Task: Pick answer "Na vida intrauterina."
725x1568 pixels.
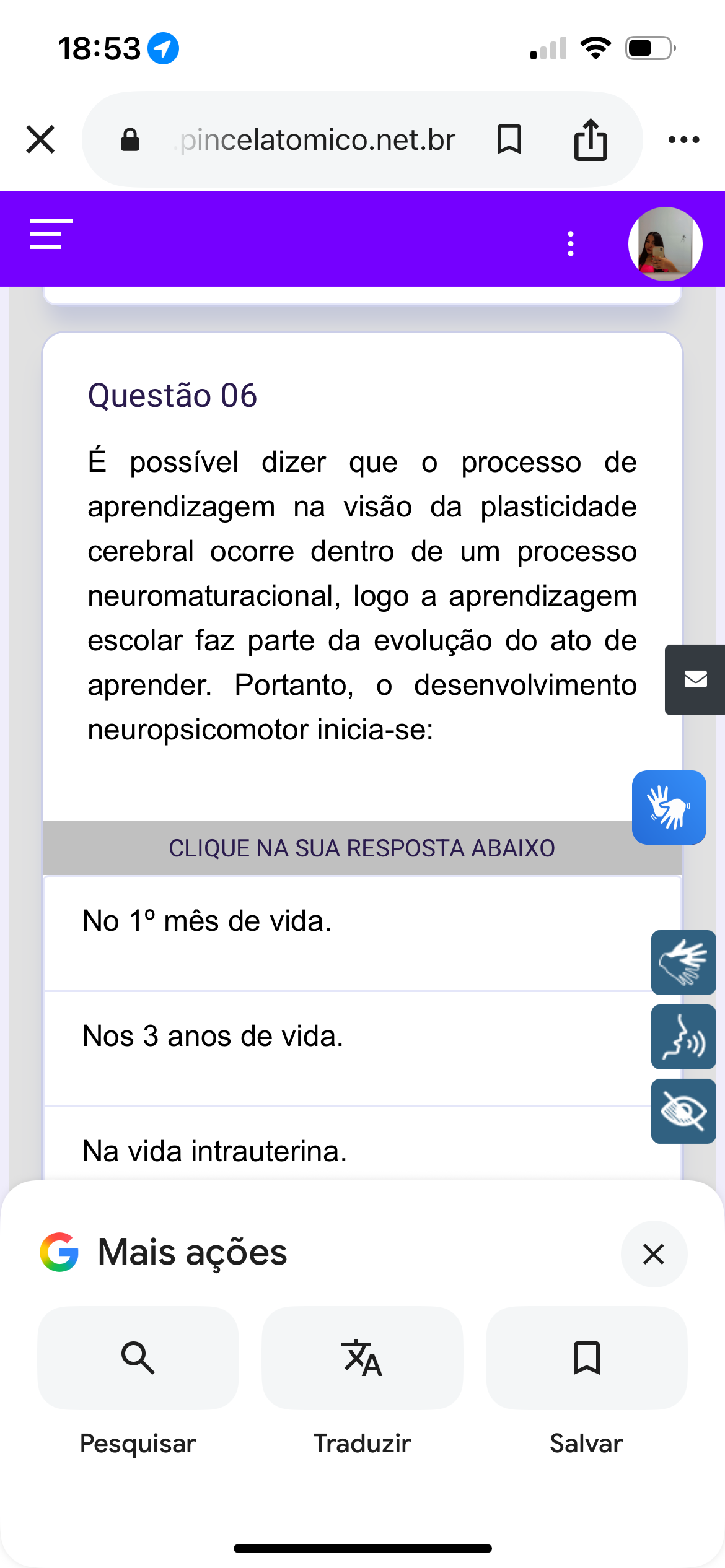Action: coord(347,1151)
